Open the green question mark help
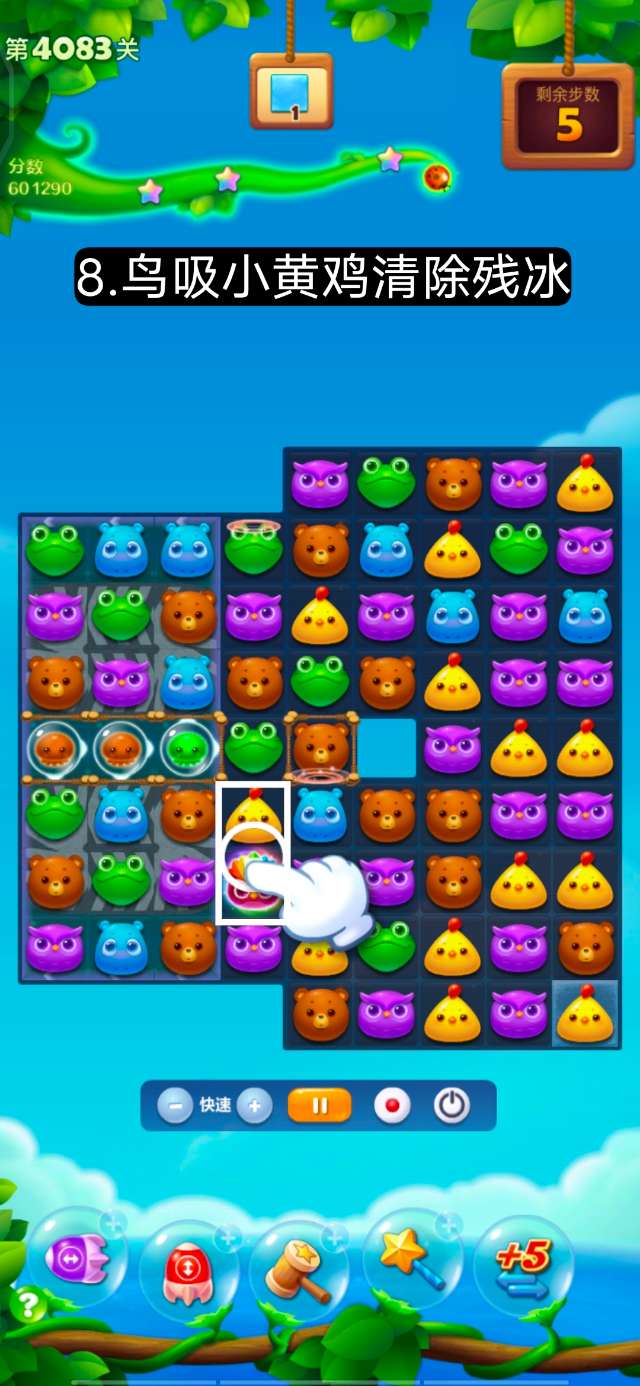The image size is (640, 1386). tap(27, 1306)
